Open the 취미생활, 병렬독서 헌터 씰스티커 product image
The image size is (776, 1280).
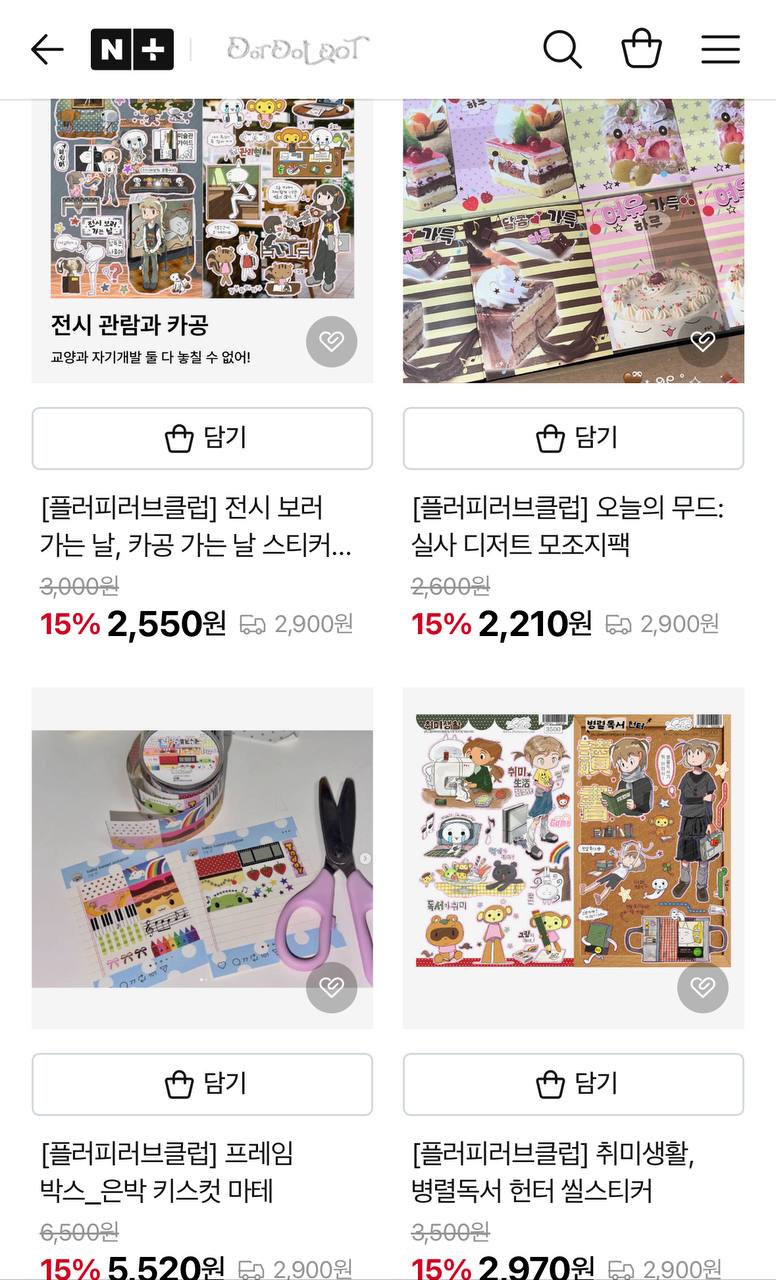point(573,840)
